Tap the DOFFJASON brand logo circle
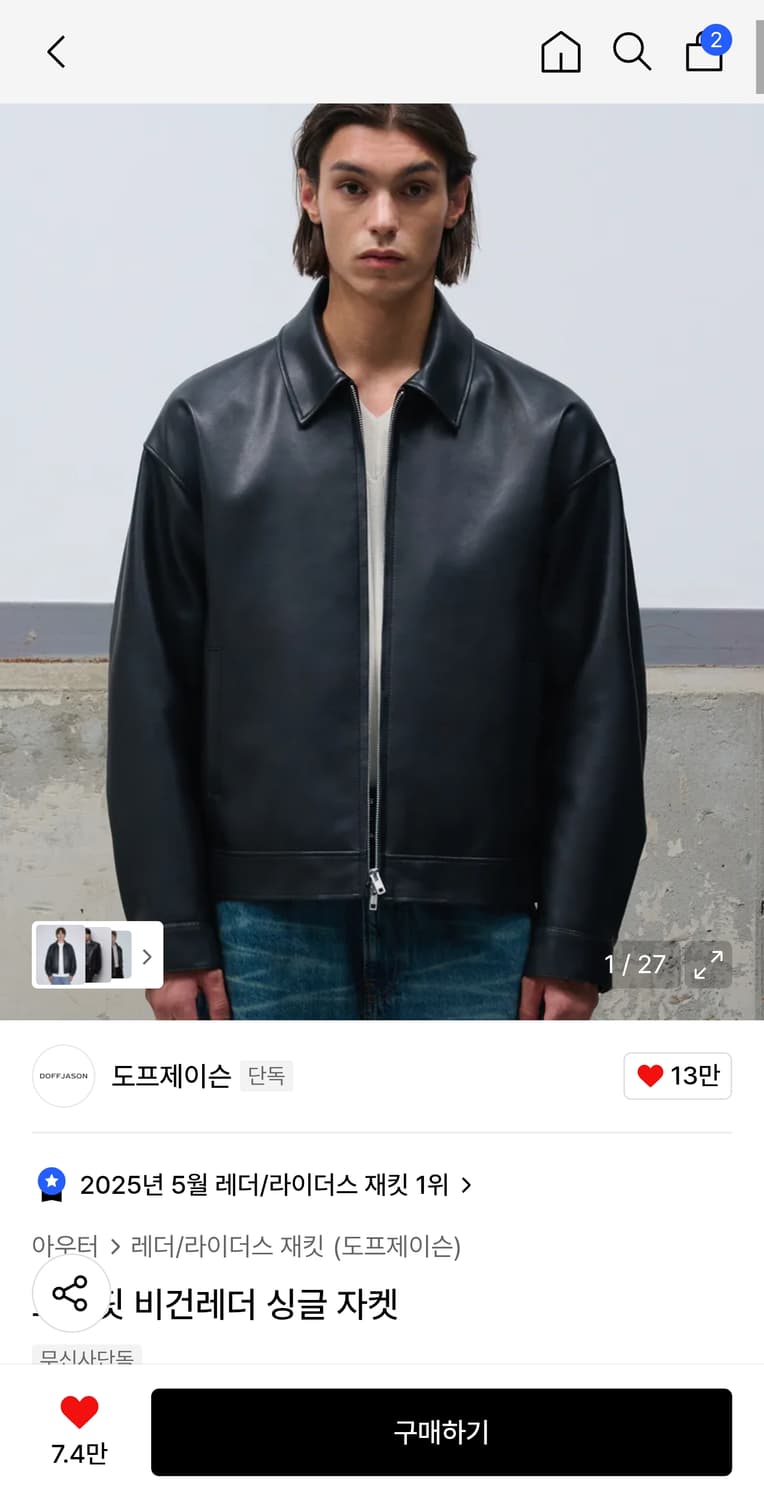This screenshot has height=1500, width=764. 63,1076
